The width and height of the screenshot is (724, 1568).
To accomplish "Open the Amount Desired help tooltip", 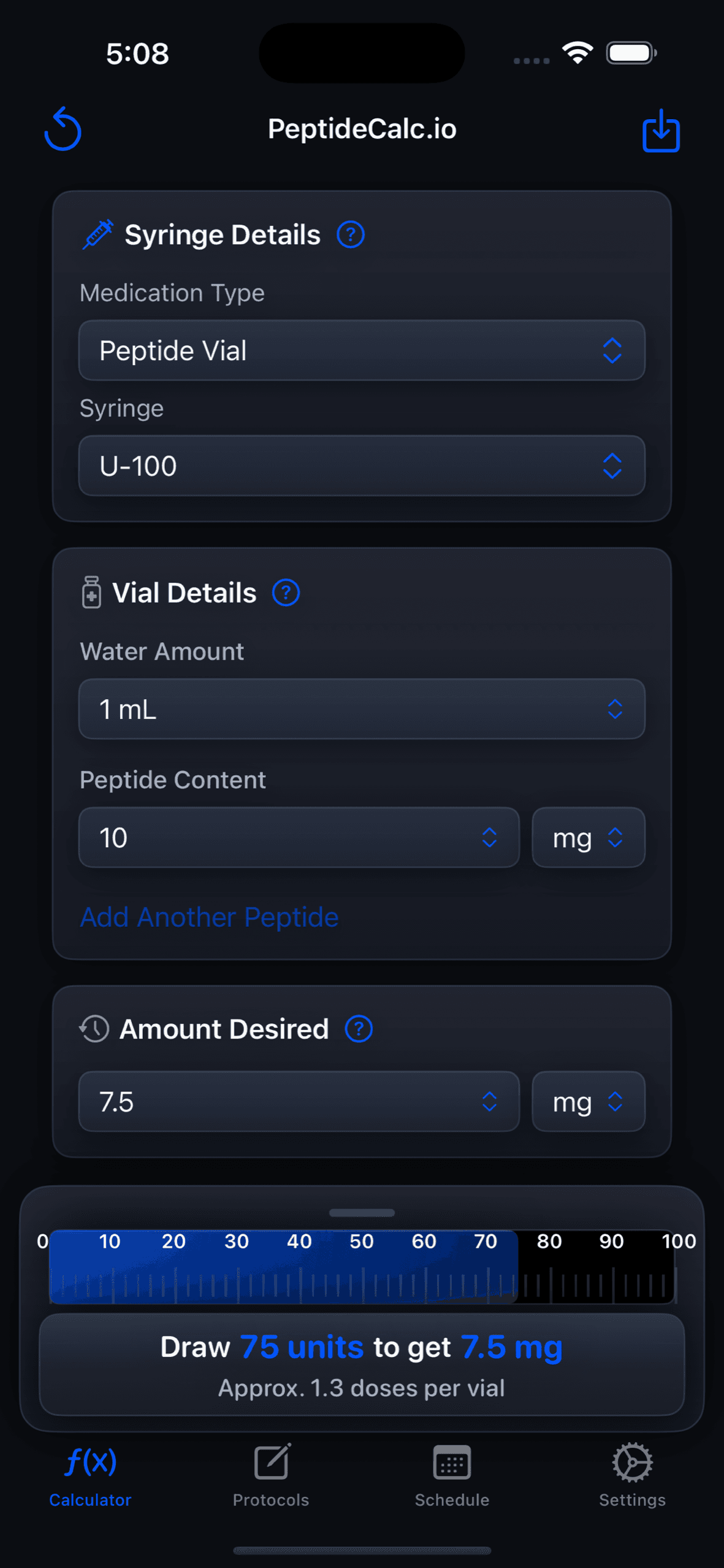I will 359,1029.
